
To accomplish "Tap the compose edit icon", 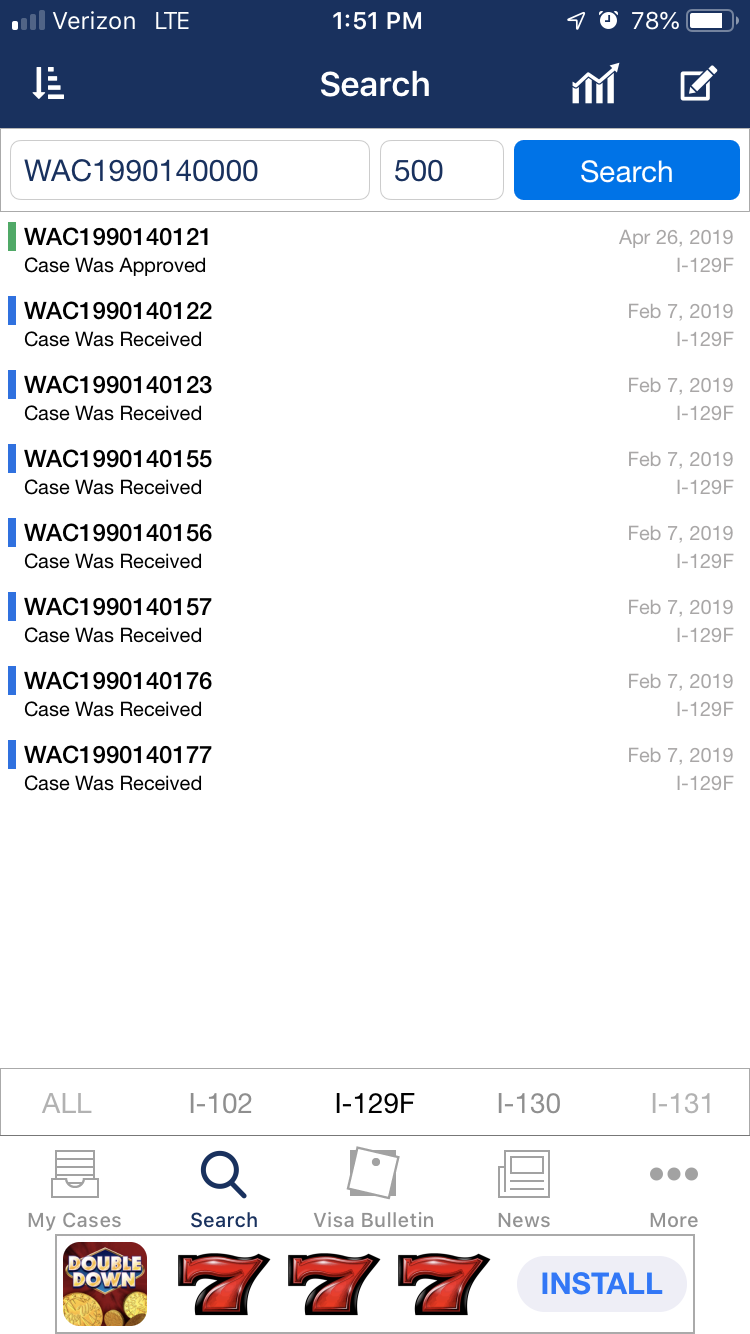I will click(x=699, y=84).
